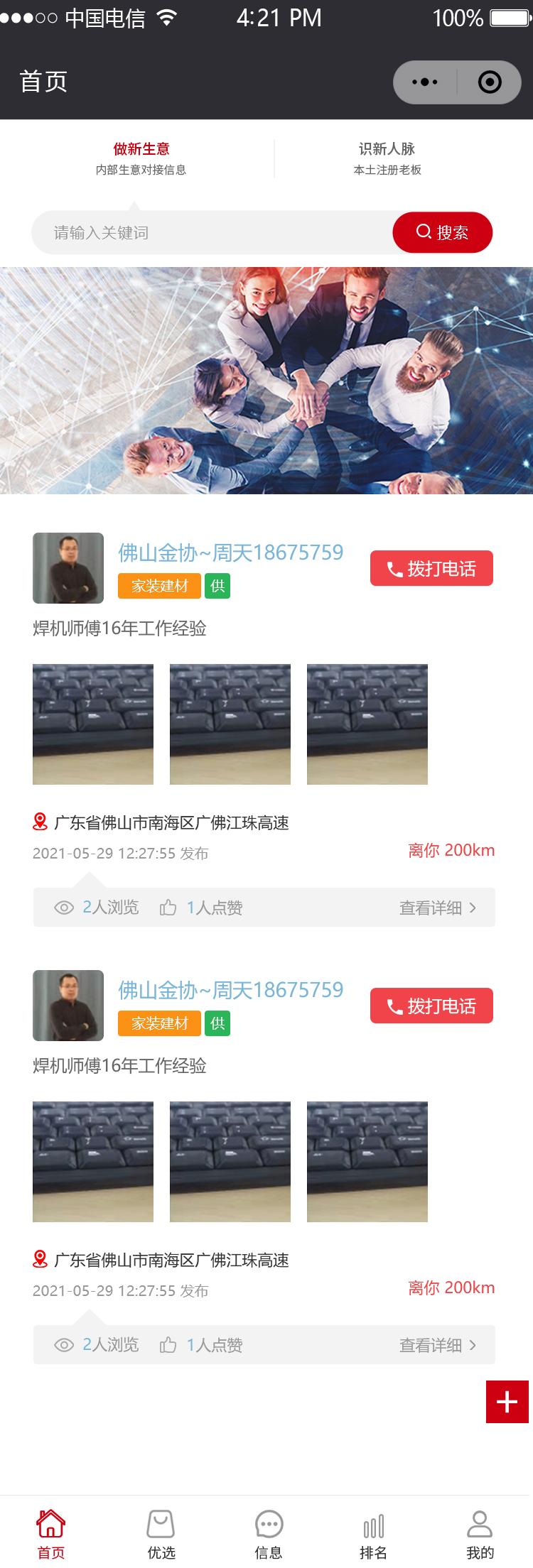The width and height of the screenshot is (533, 1568).
Task: Select the 做新生意 tab
Action: click(141, 158)
